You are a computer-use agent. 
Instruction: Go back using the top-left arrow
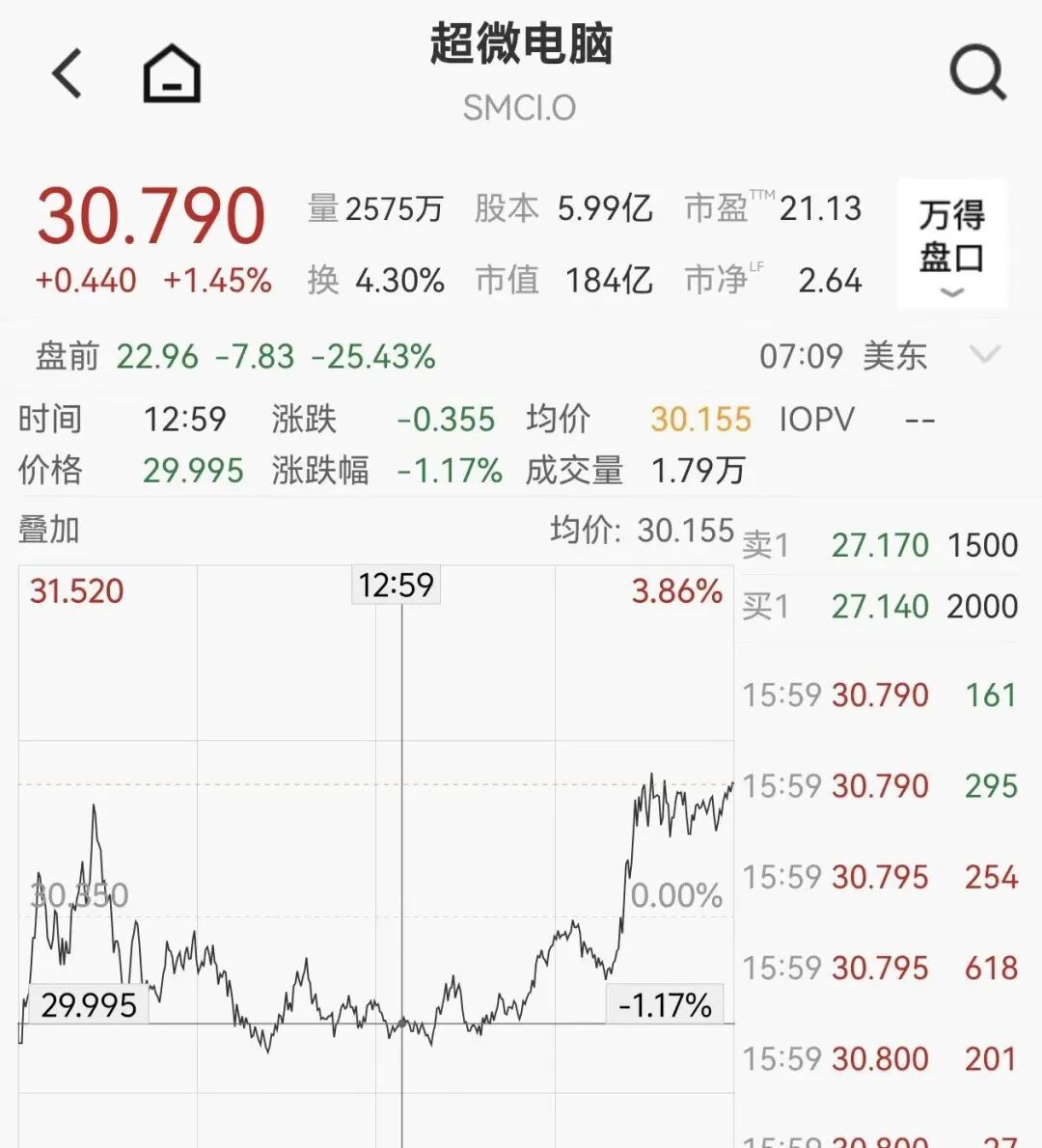point(68,73)
